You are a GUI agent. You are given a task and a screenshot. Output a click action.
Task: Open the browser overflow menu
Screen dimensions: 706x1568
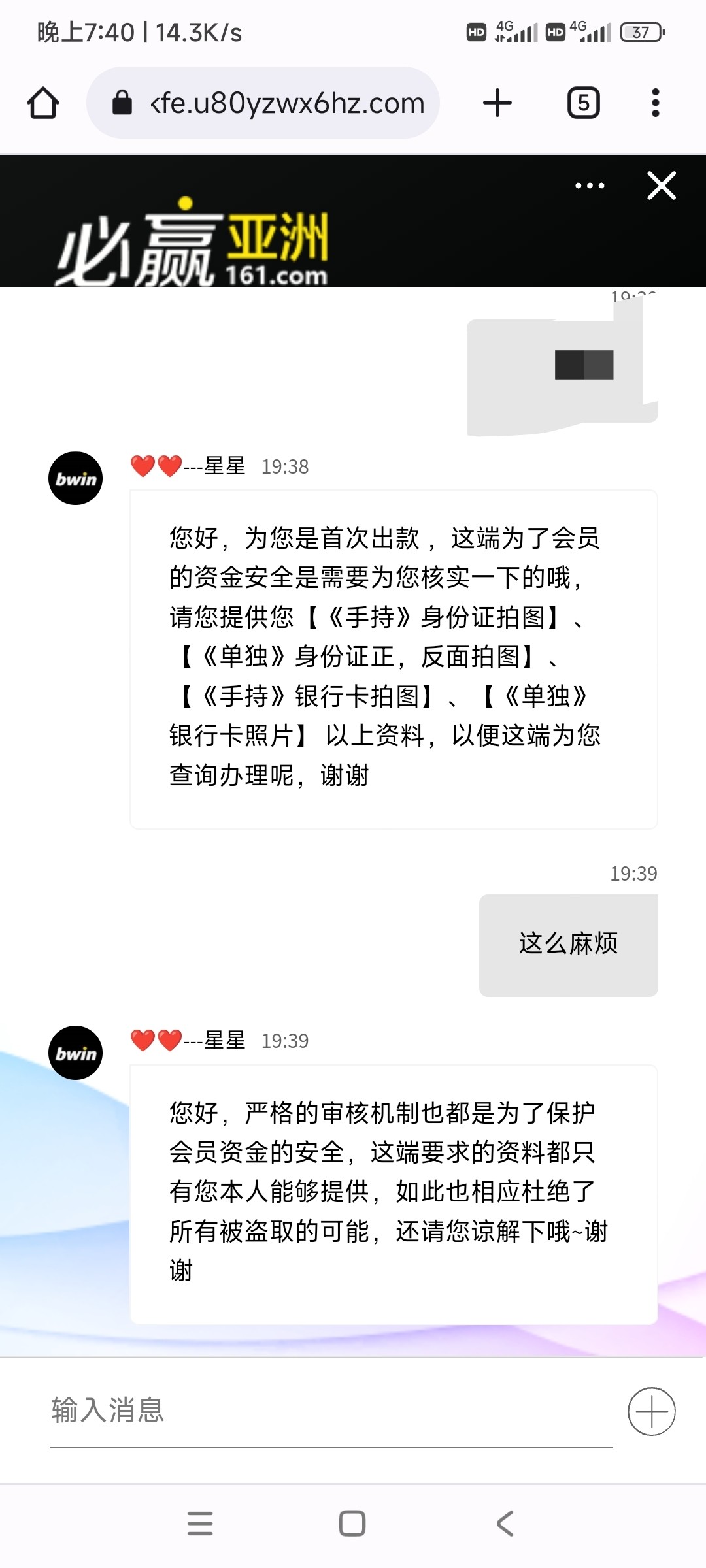(655, 103)
